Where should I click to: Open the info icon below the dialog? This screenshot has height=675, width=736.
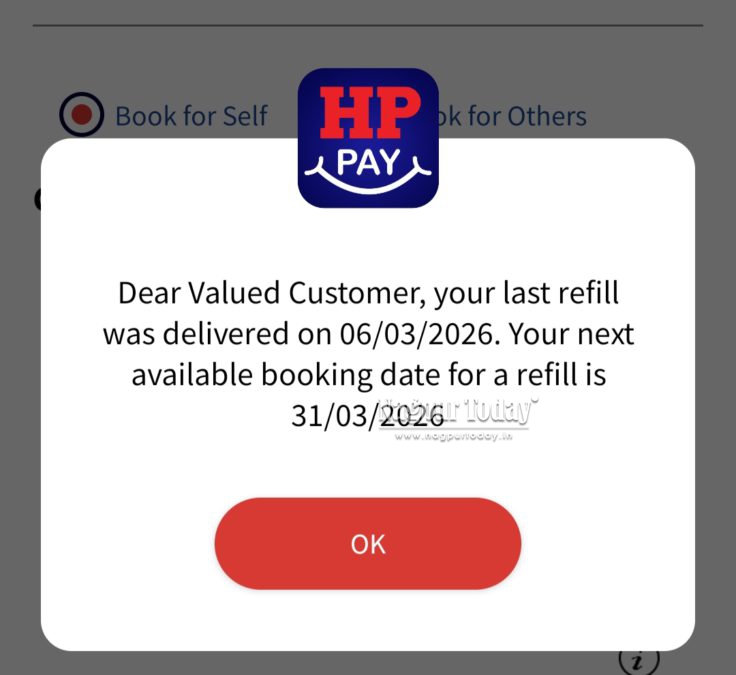tap(638, 662)
